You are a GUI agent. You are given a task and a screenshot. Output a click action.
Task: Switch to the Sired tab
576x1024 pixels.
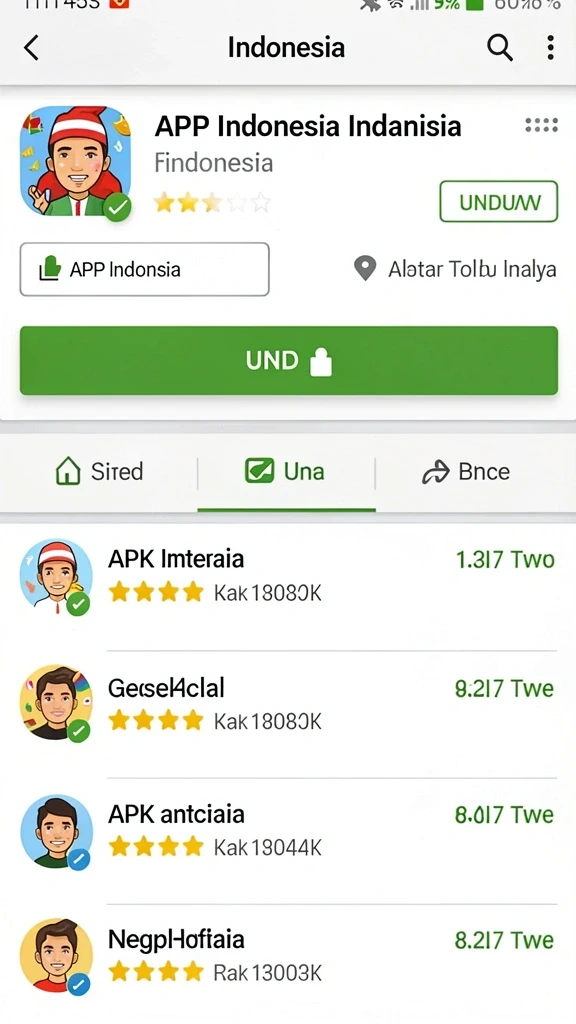pos(99,472)
